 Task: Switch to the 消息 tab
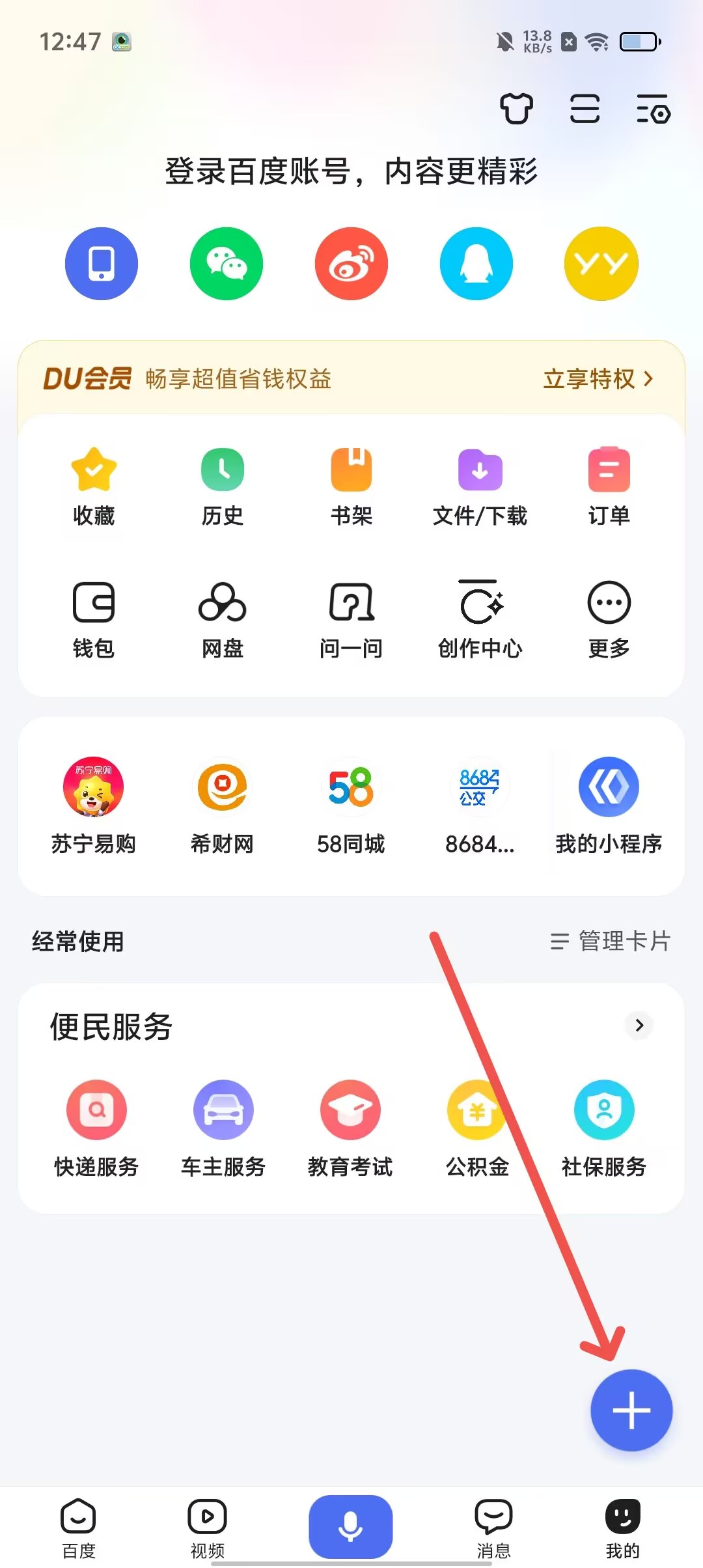[x=493, y=1527]
